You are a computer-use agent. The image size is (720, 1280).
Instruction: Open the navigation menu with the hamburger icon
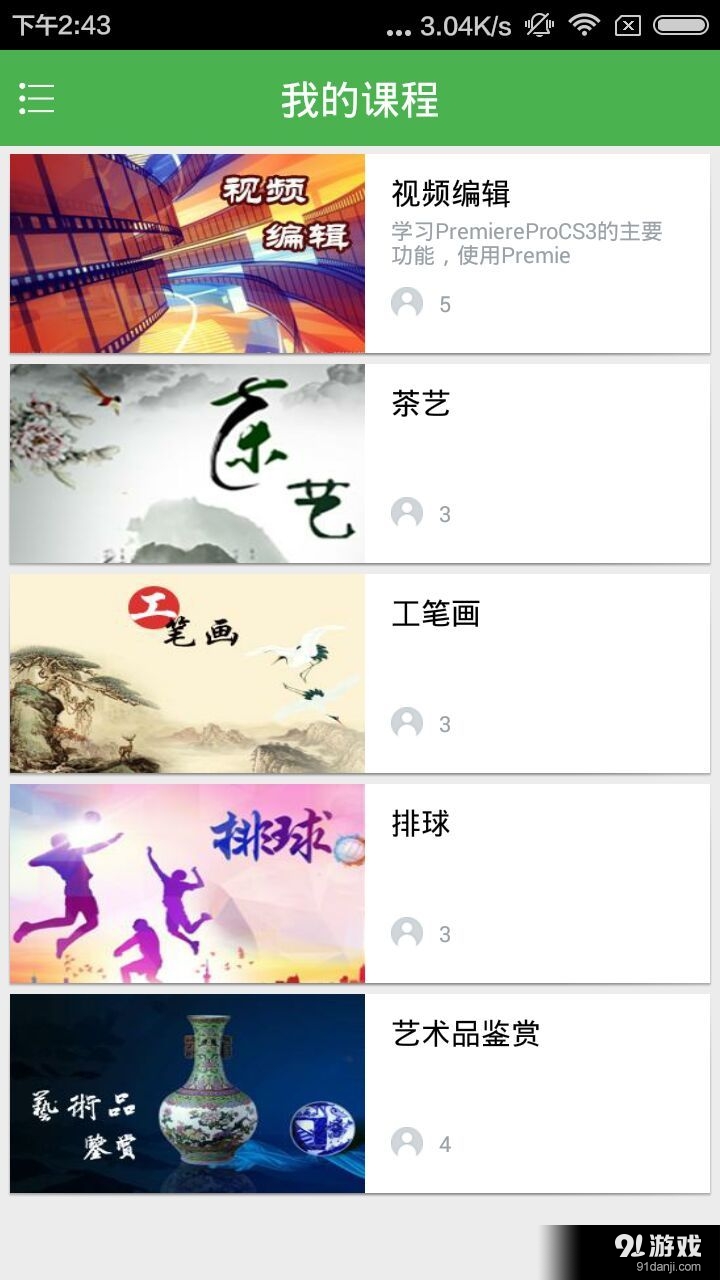click(35, 99)
